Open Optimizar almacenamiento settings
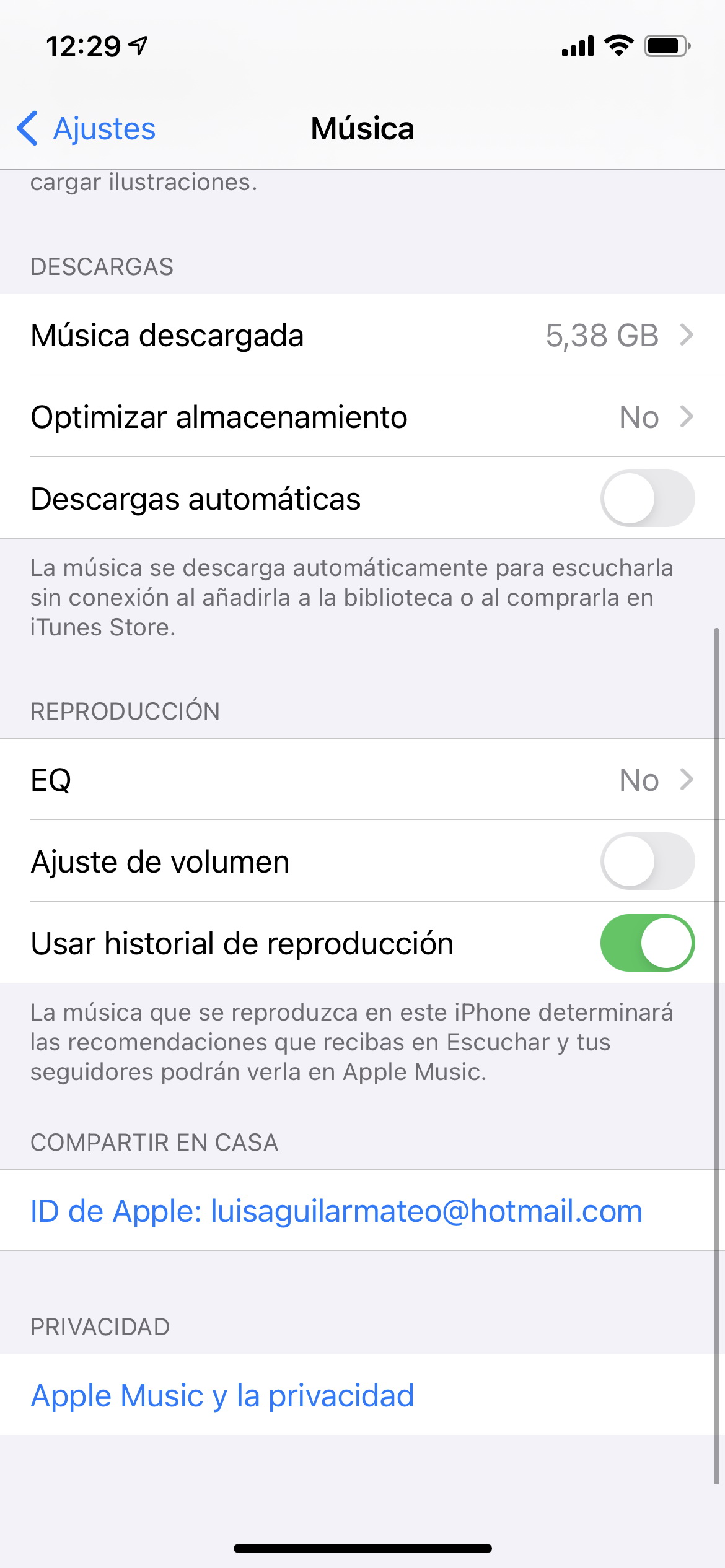The width and height of the screenshot is (725, 1568). click(362, 417)
